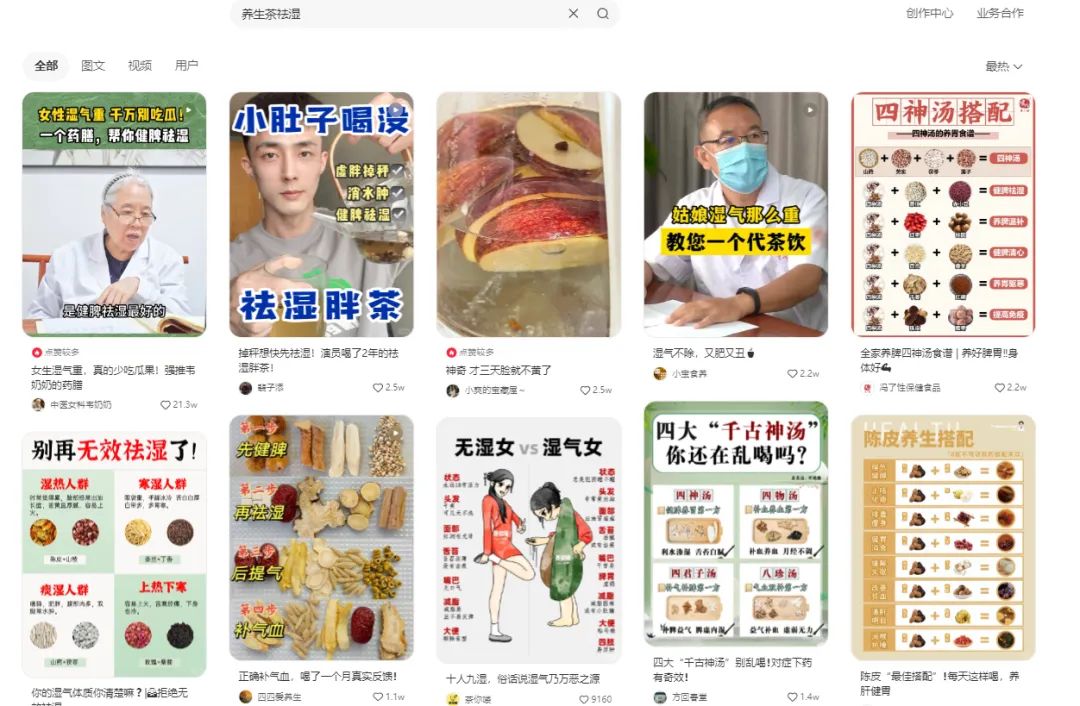Open 业务合作 link
The image size is (1080, 706).
1000,13
